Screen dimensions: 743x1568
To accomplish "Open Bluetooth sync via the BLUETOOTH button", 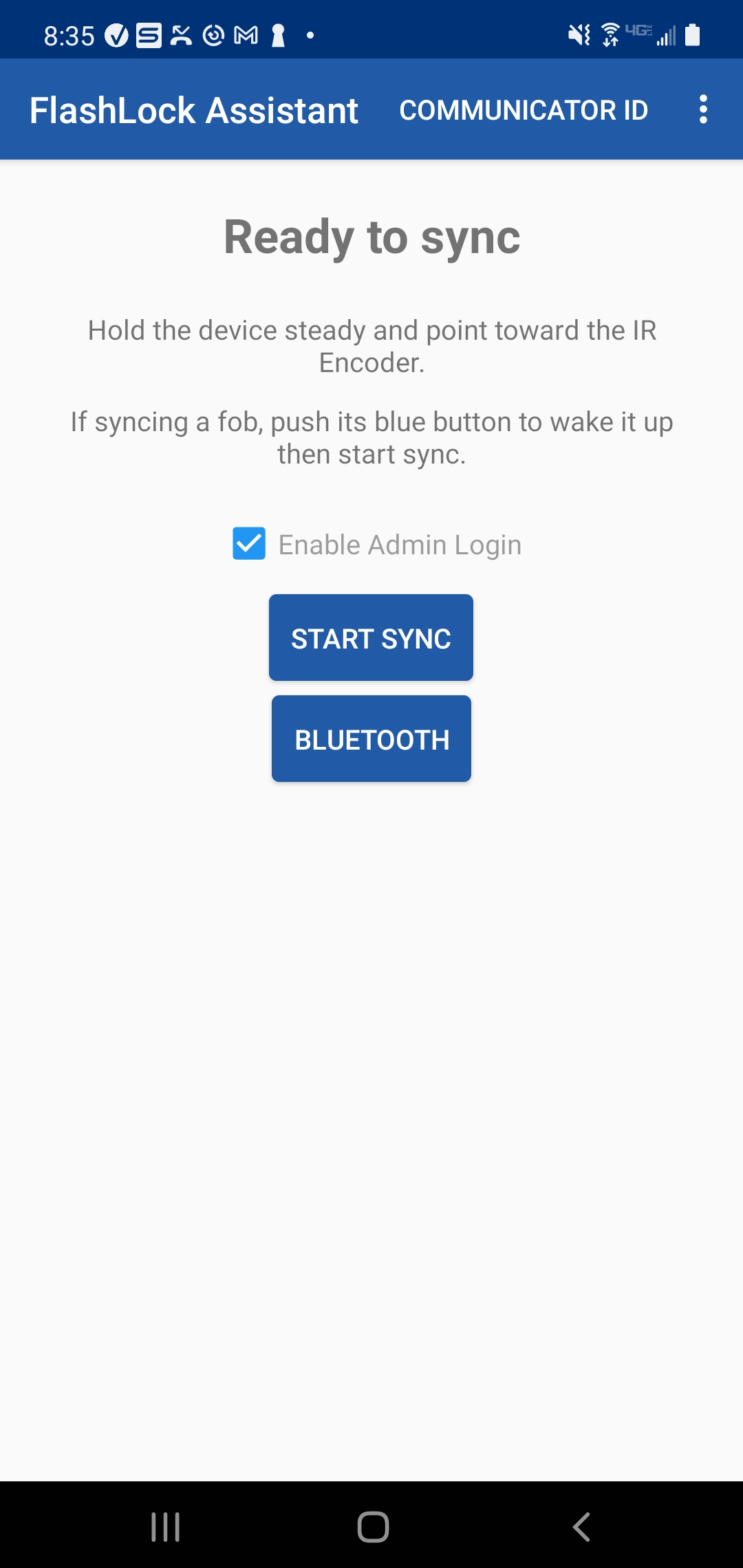I will 371,739.
